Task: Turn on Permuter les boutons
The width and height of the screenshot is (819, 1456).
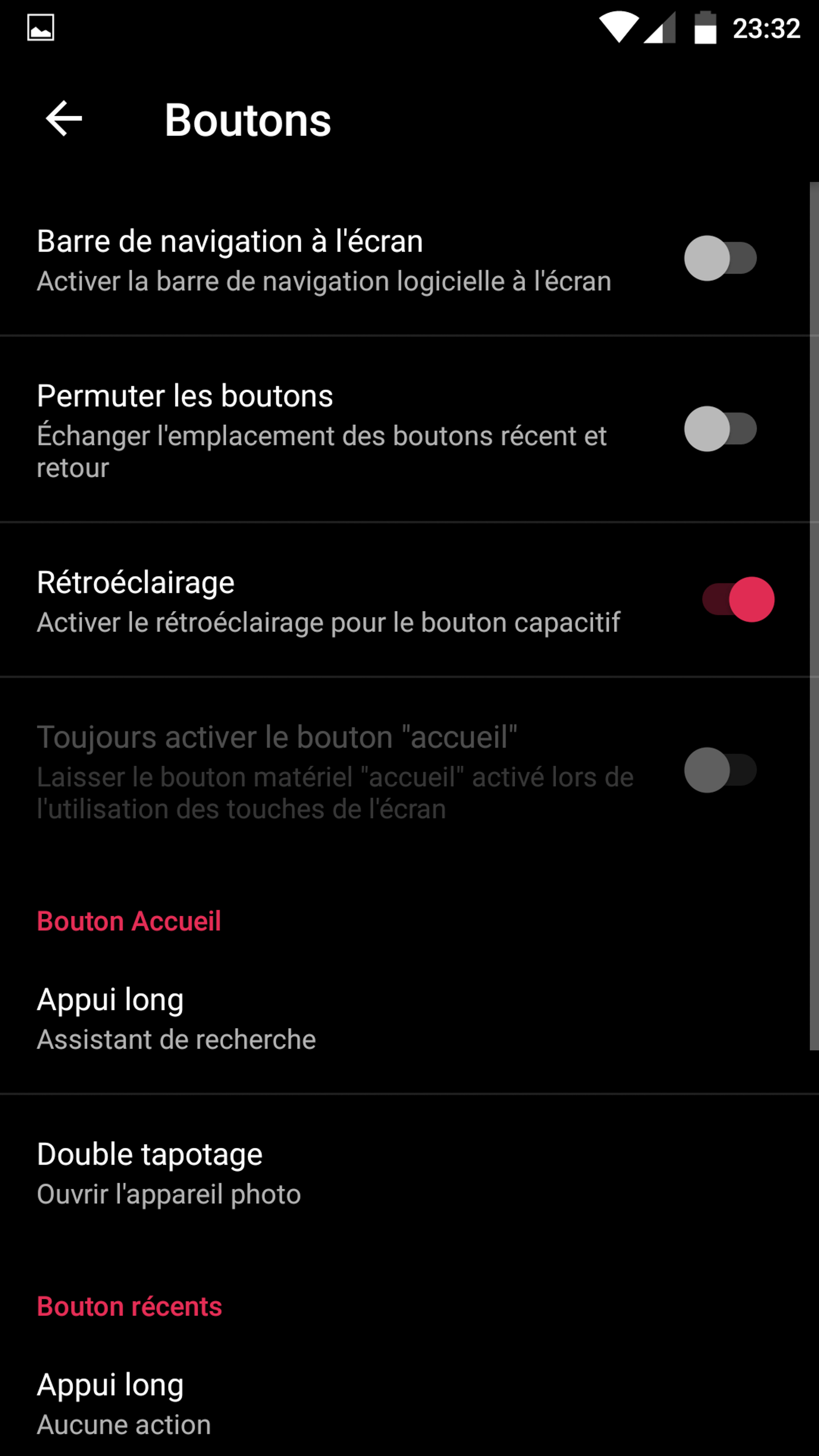Action: click(x=720, y=429)
